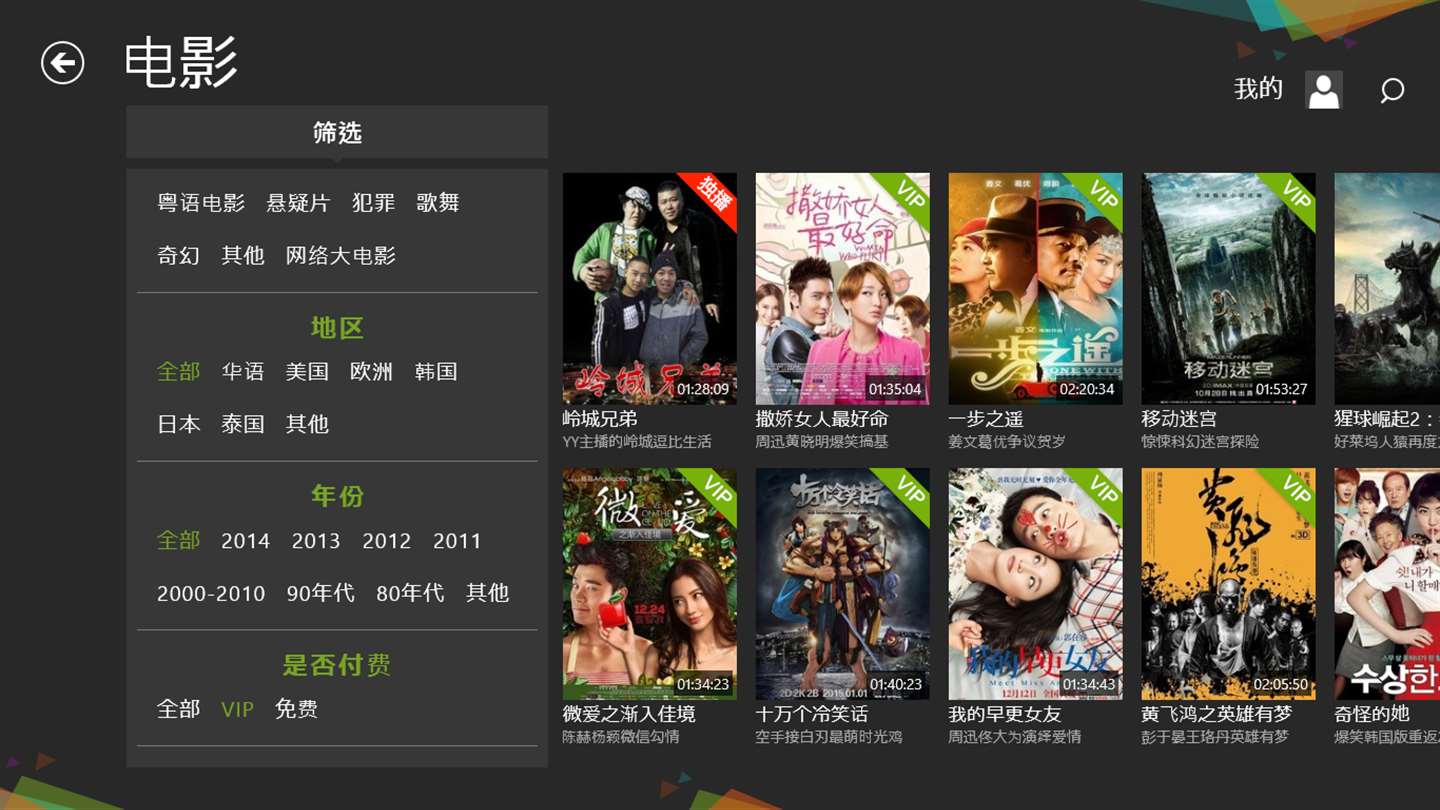This screenshot has height=810, width=1440.
Task: Open the movie 岭城兄弟
Action: coord(649,288)
